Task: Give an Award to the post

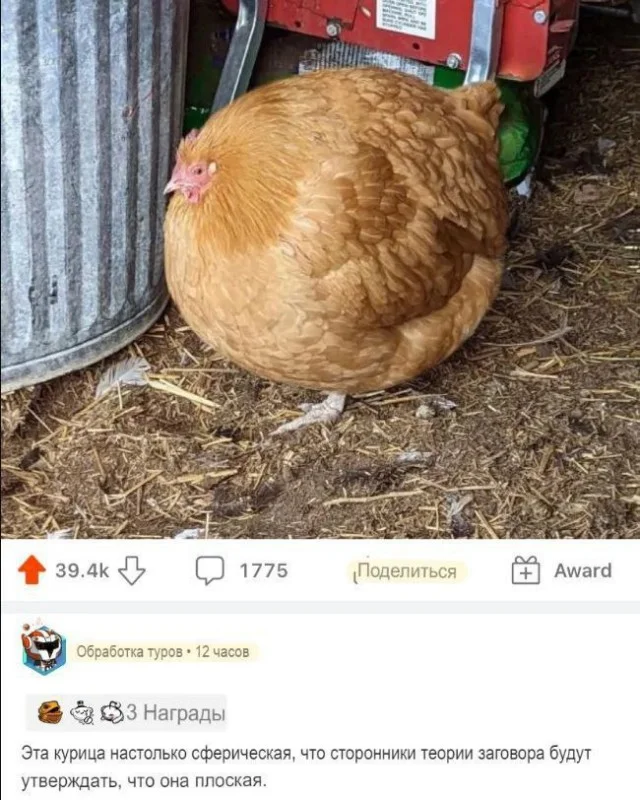Action: click(x=561, y=571)
